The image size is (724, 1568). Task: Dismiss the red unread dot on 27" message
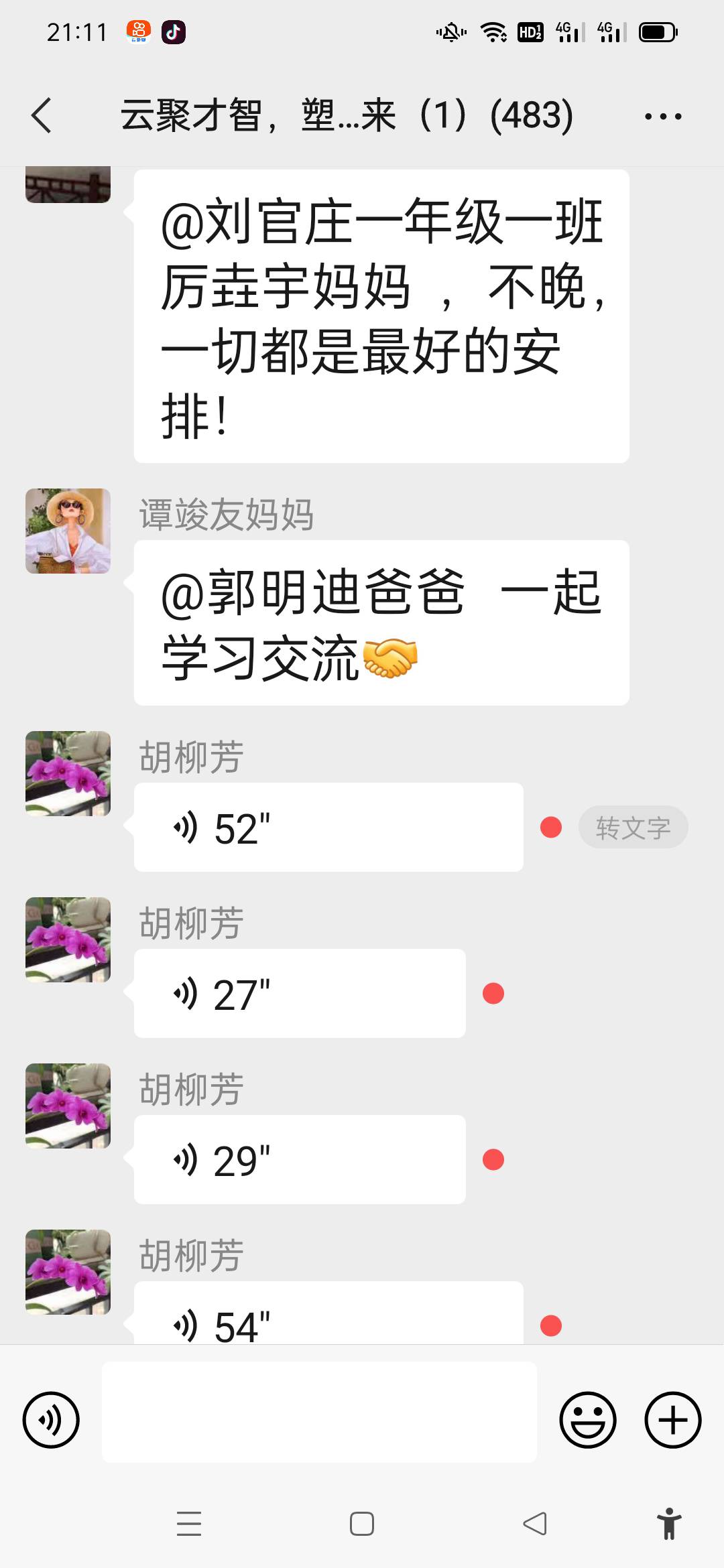pos(493,993)
